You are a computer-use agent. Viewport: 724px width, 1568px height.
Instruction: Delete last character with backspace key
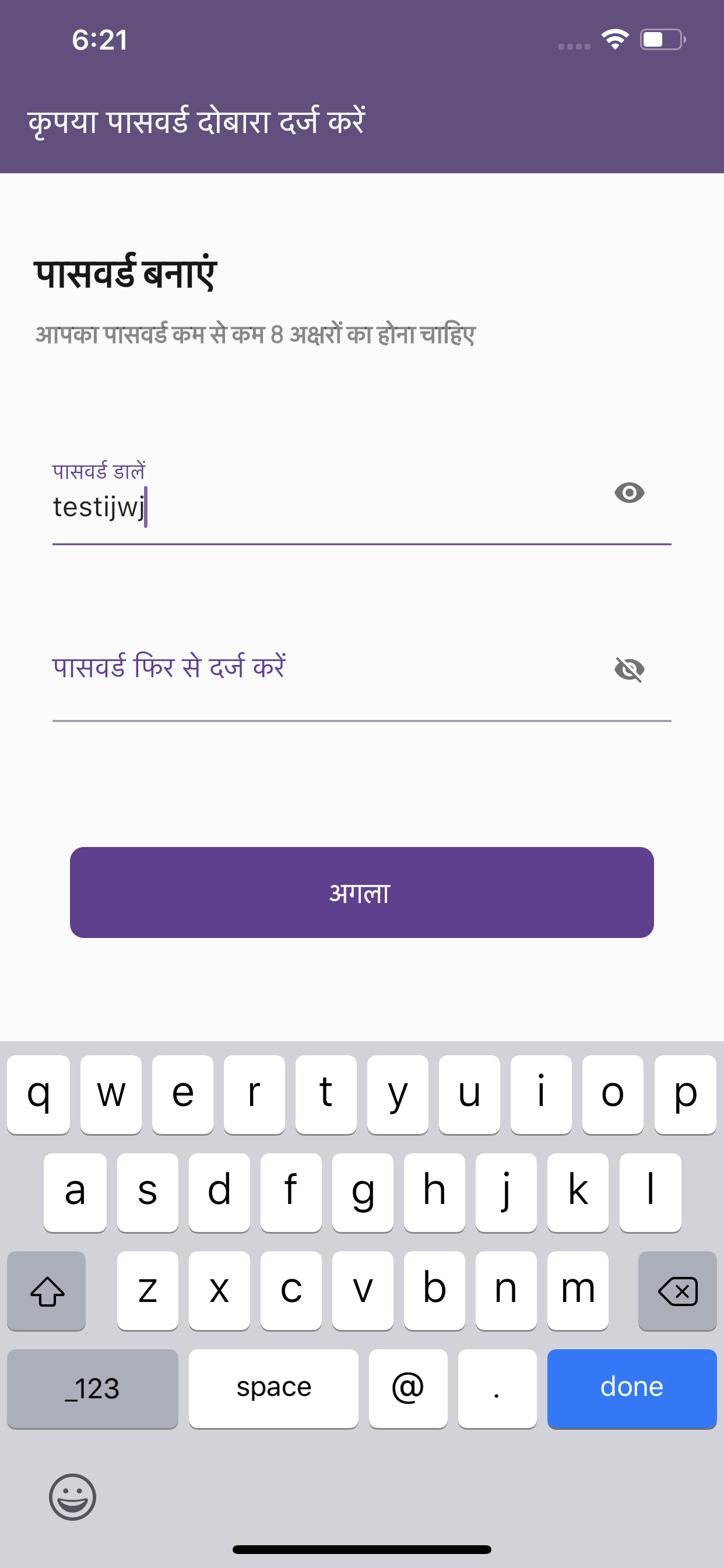677,1290
